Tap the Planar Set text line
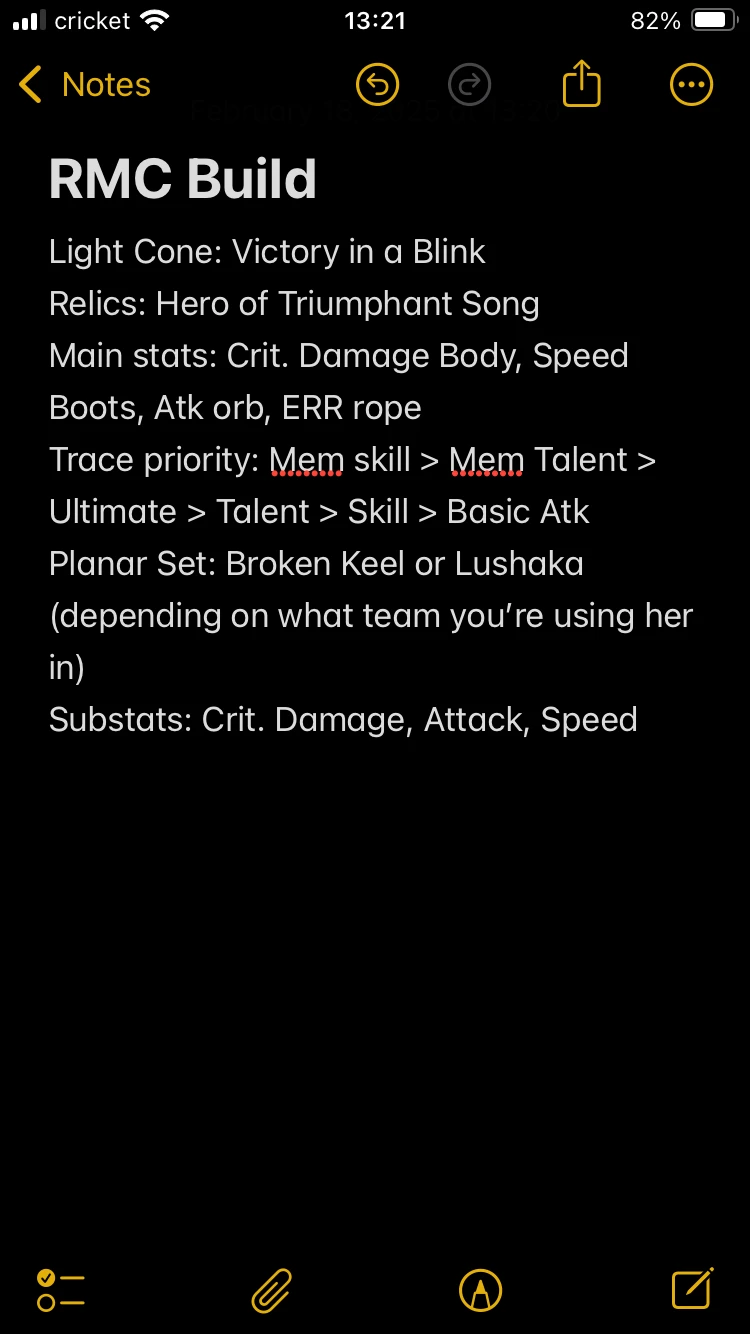 point(316,563)
